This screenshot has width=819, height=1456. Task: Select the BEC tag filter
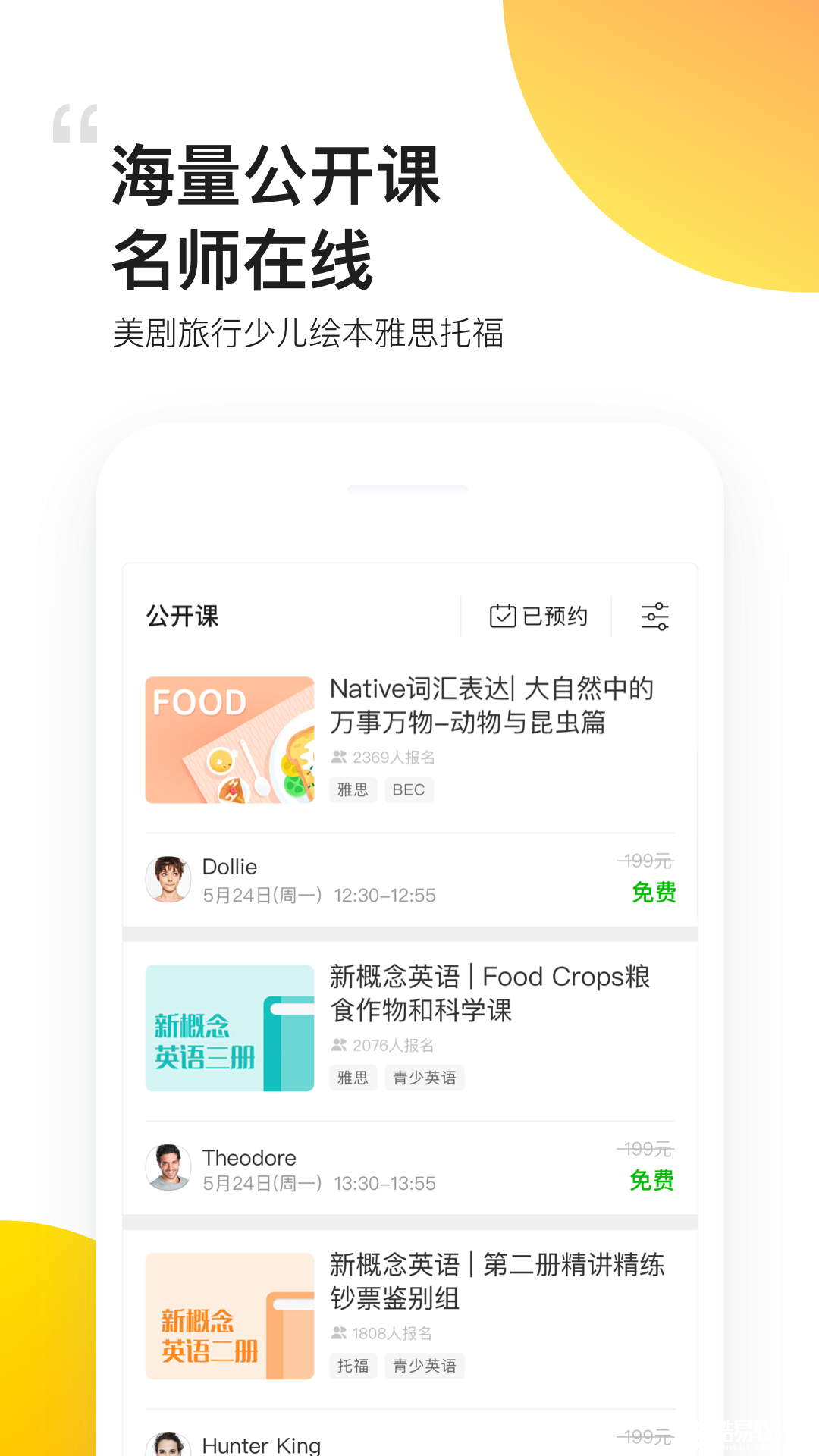click(408, 789)
